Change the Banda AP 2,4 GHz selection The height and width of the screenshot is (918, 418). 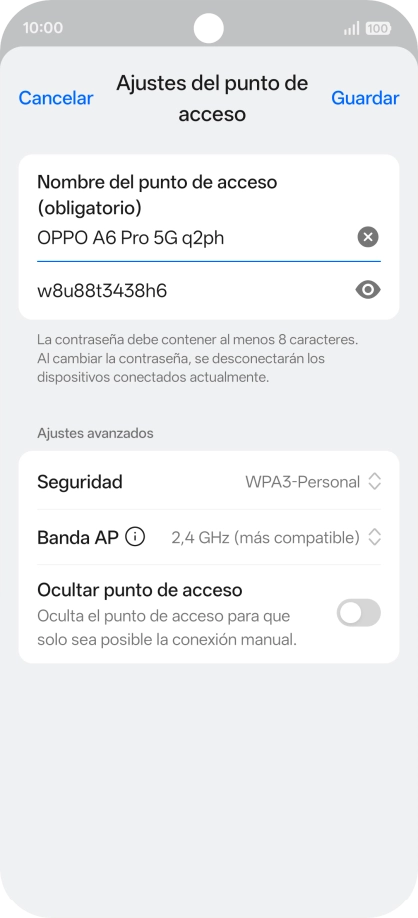[x=276, y=537]
